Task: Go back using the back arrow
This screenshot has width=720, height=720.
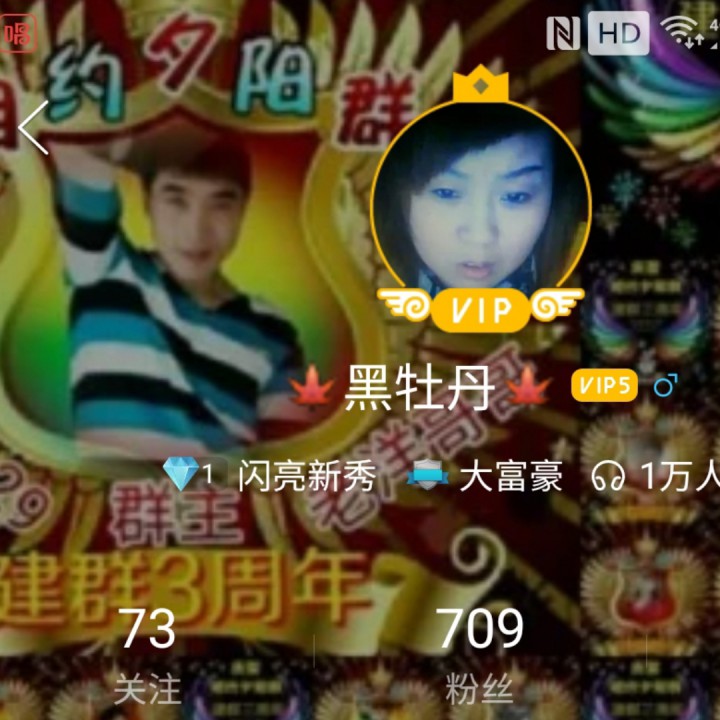Action: 33,127
